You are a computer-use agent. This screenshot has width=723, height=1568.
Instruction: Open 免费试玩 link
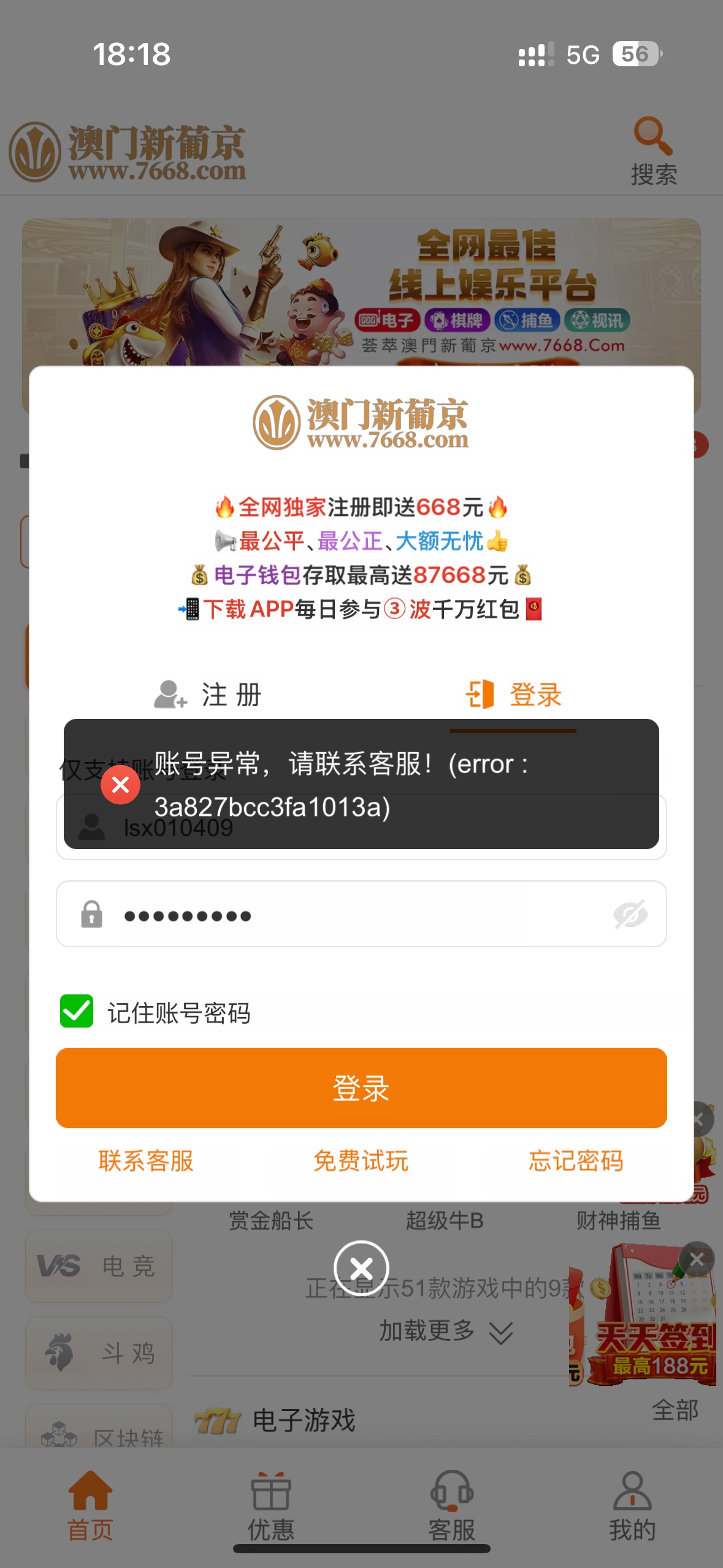[361, 1161]
